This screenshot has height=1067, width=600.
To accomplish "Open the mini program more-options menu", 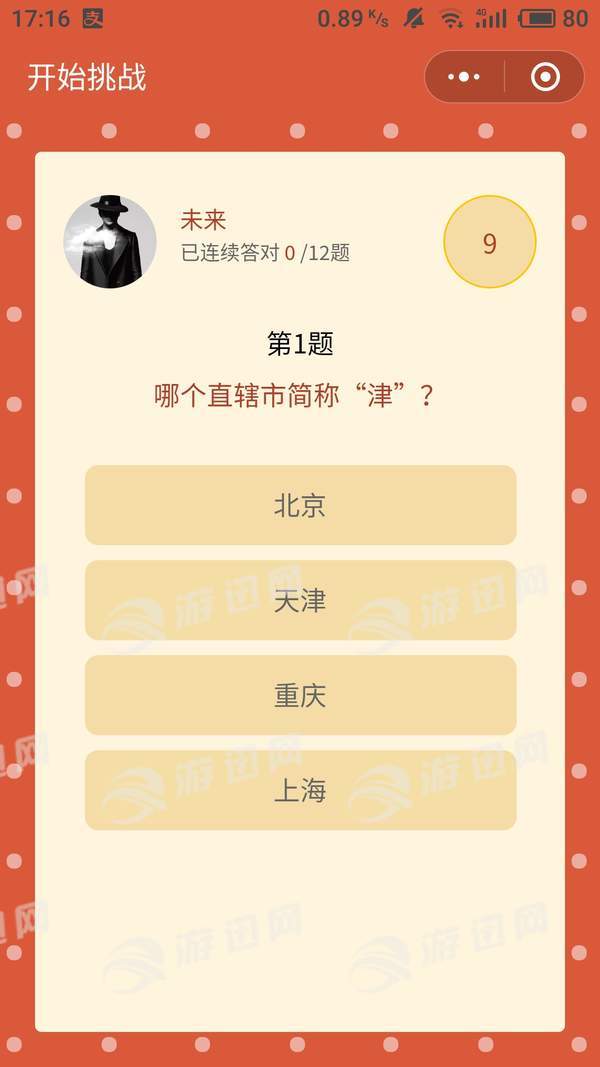I will click(x=464, y=77).
